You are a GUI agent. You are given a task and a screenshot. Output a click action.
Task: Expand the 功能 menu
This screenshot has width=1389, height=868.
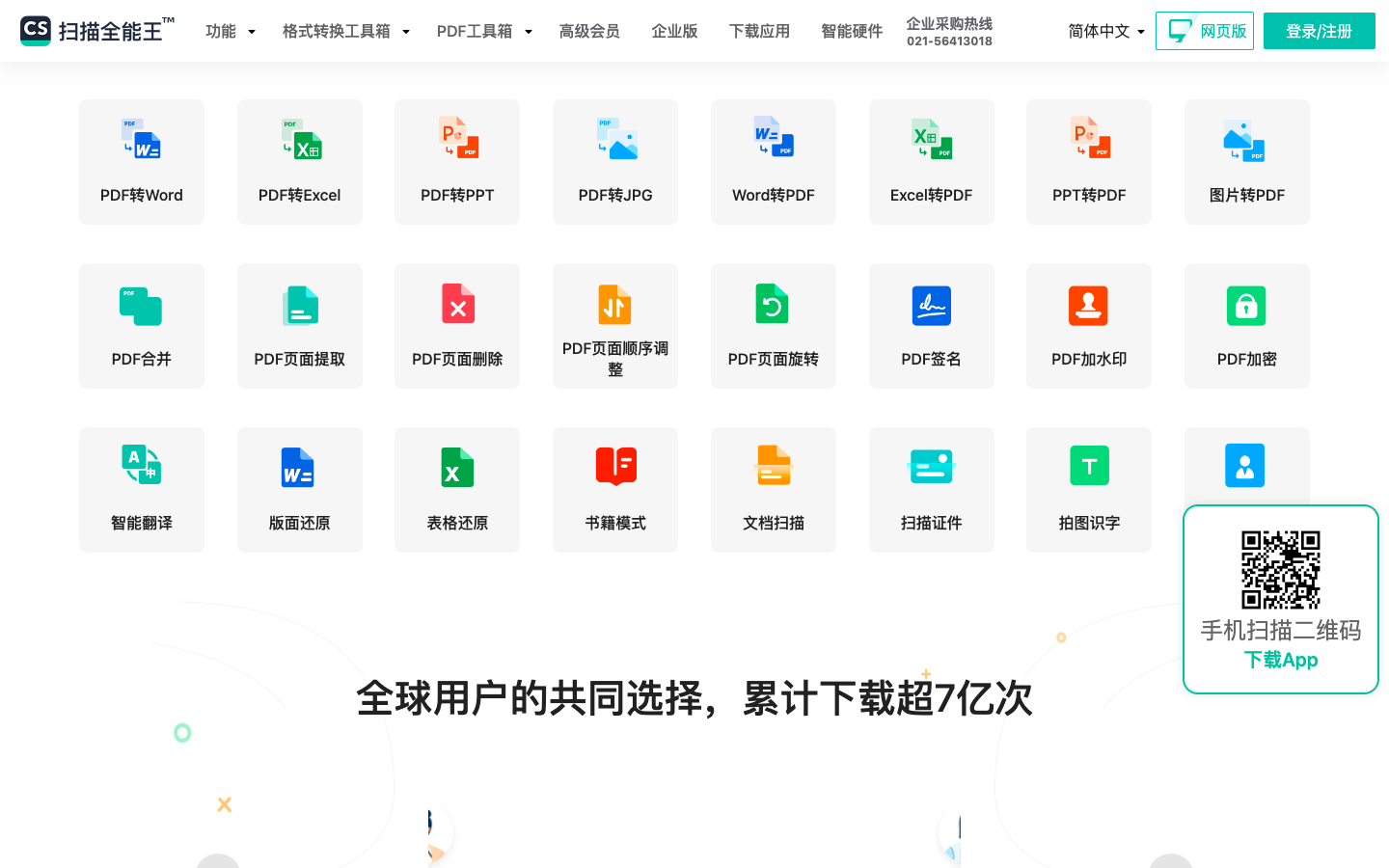(230, 31)
